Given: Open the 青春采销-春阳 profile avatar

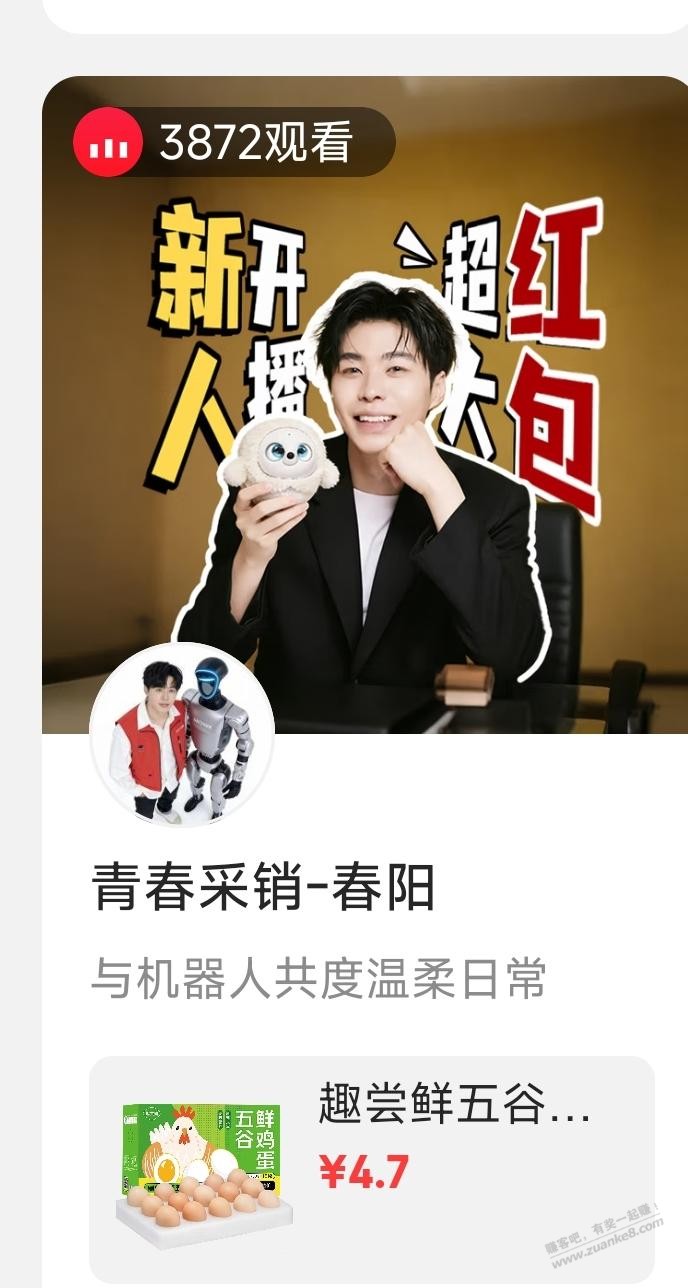Looking at the screenshot, I should click(x=181, y=735).
